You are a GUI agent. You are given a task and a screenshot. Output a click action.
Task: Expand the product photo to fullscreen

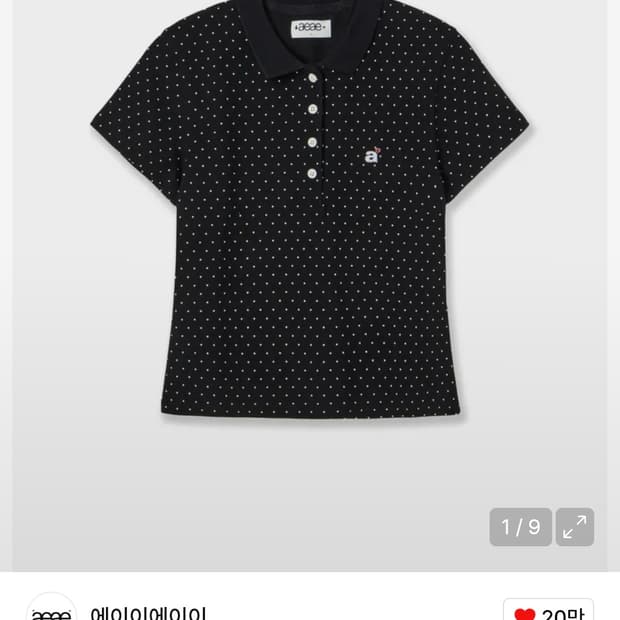click(x=575, y=527)
